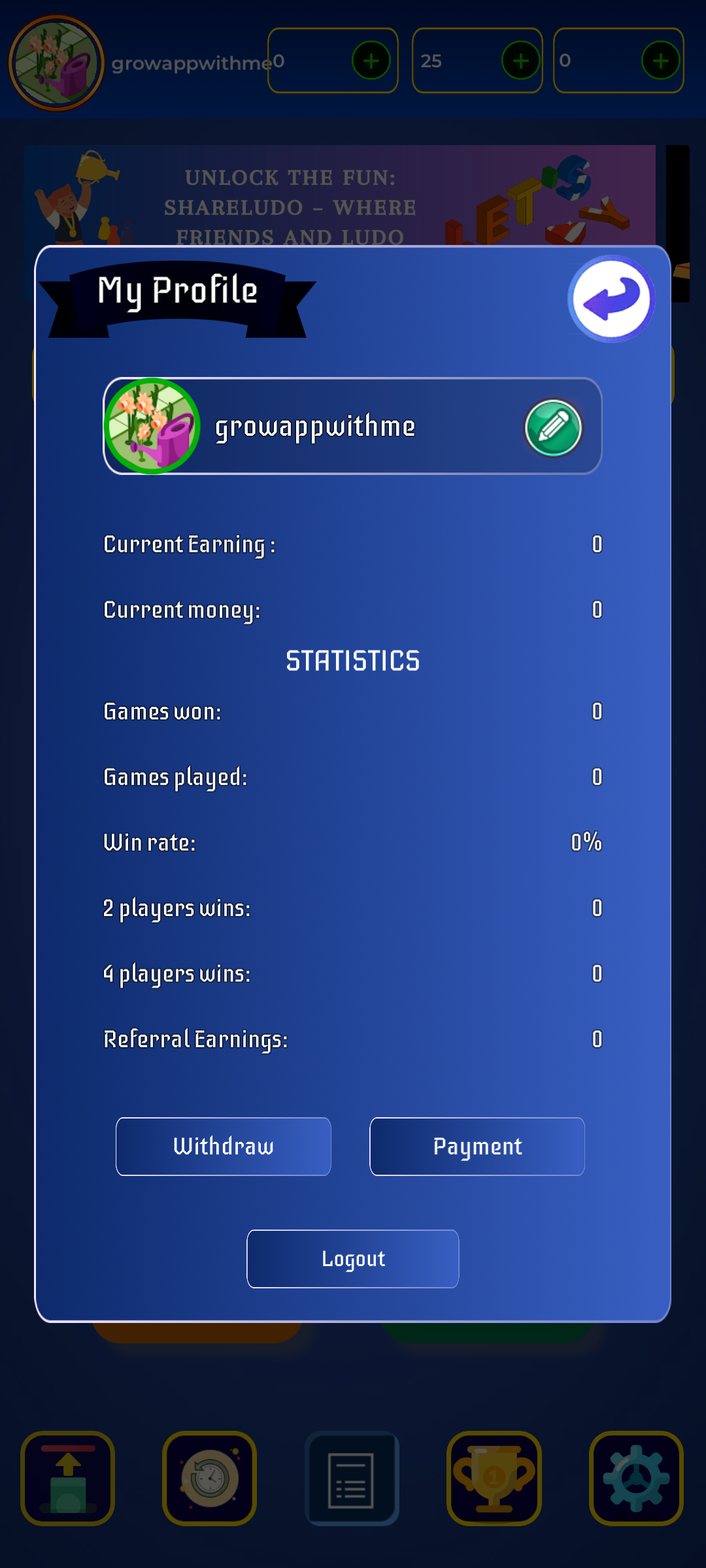Open the Payment option
The image size is (706, 1568).
click(x=477, y=1147)
